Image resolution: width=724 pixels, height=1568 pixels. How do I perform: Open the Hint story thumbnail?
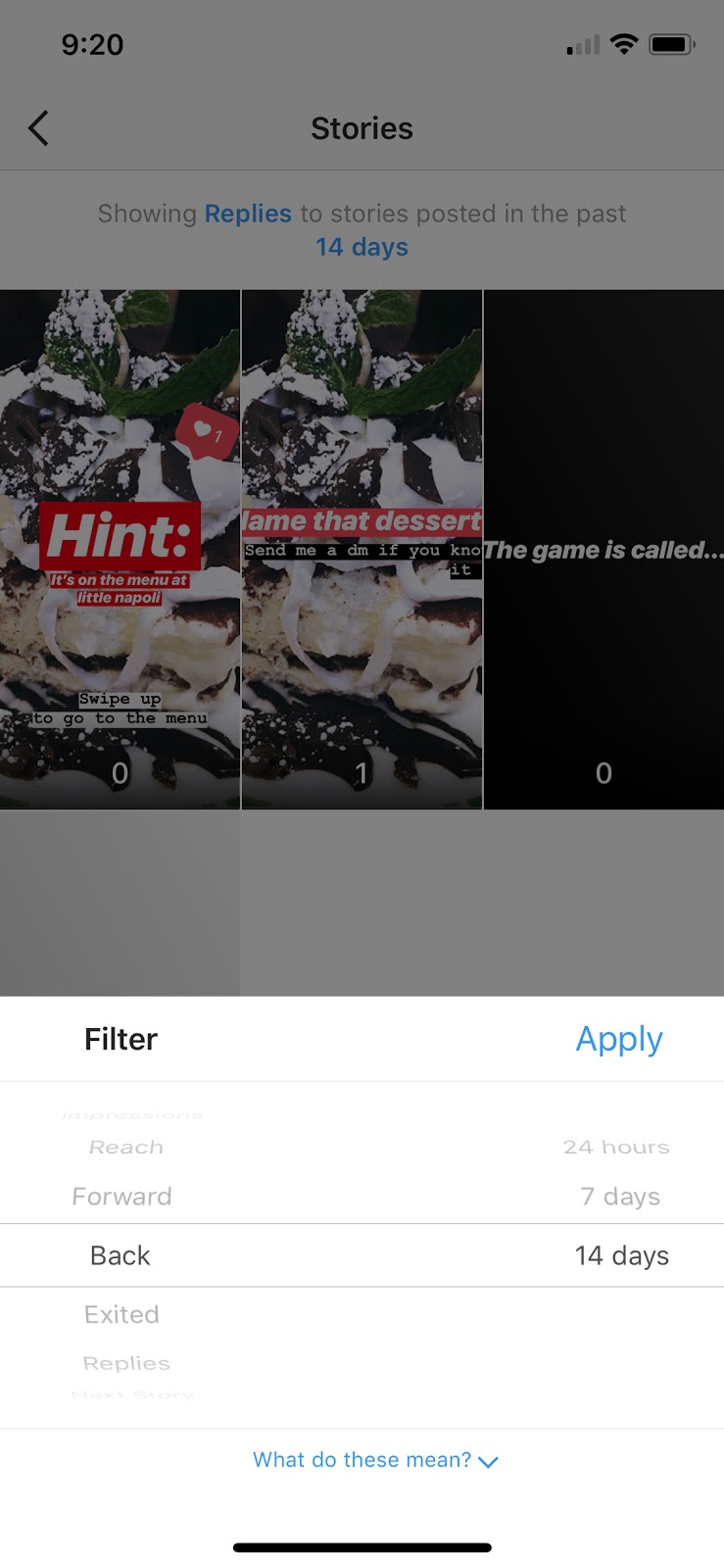[x=120, y=549]
